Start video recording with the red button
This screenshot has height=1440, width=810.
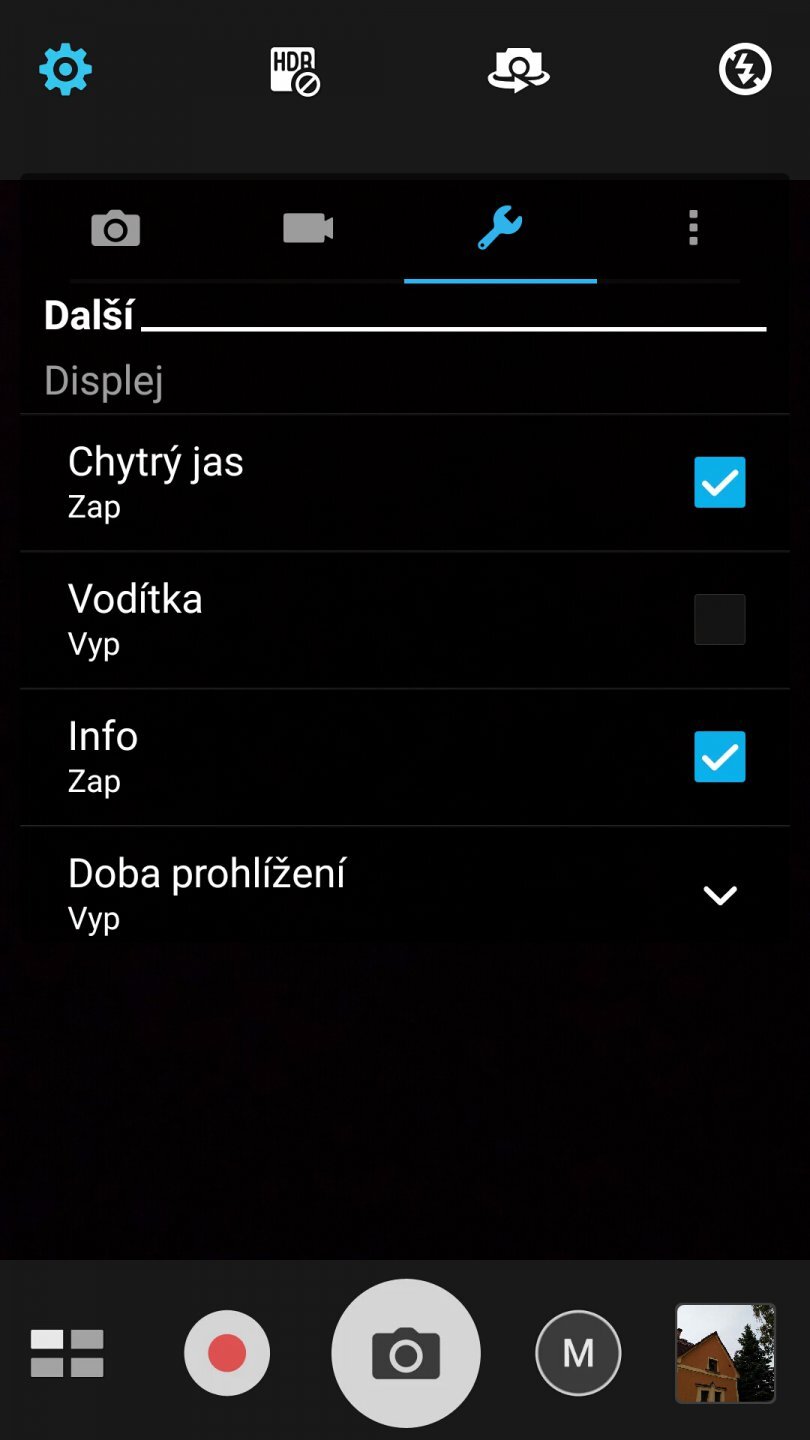pyautogui.click(x=228, y=1352)
